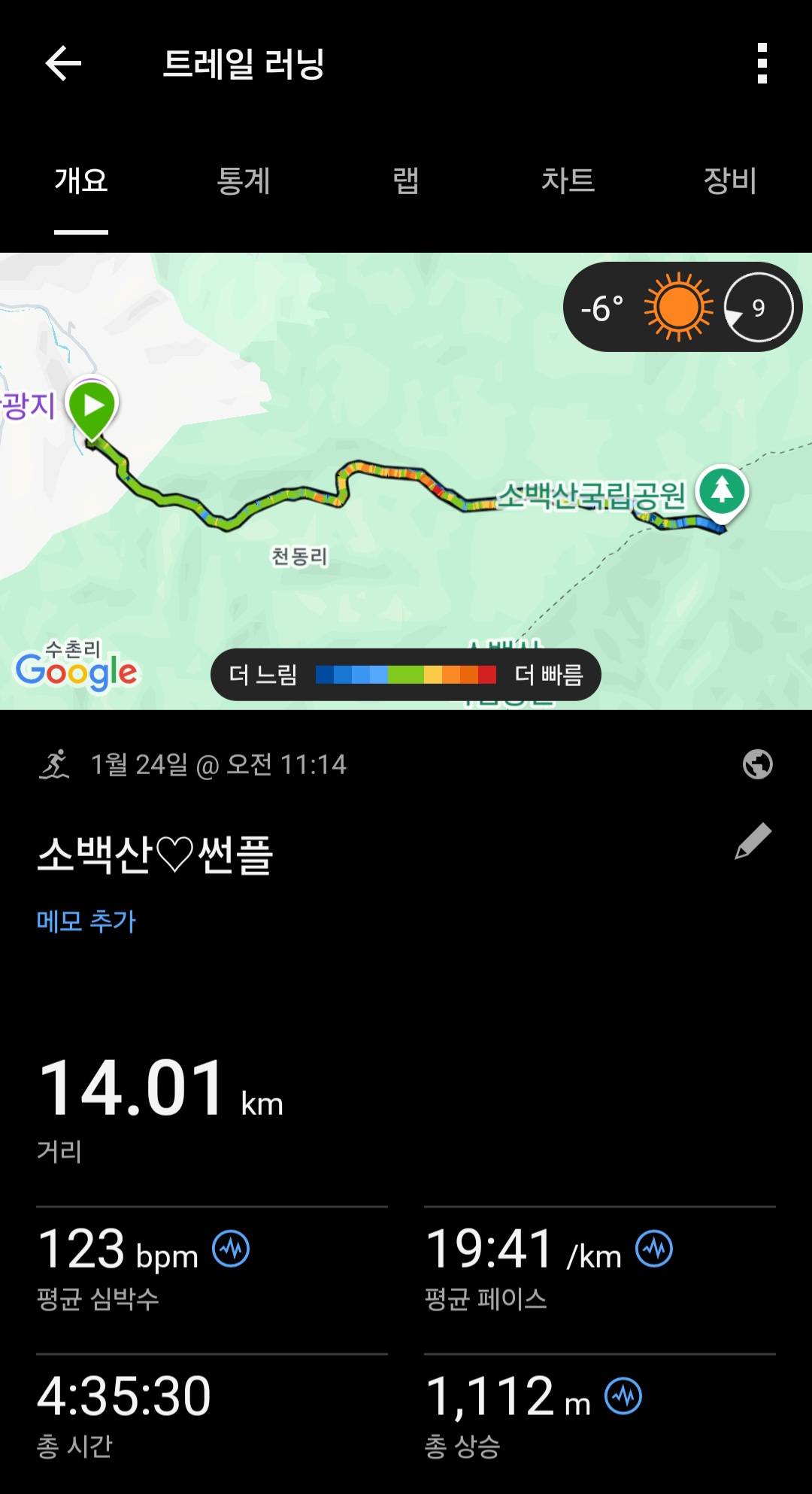Tap the back arrow to exit activity
The height and width of the screenshot is (1494, 812).
pyautogui.click(x=61, y=63)
